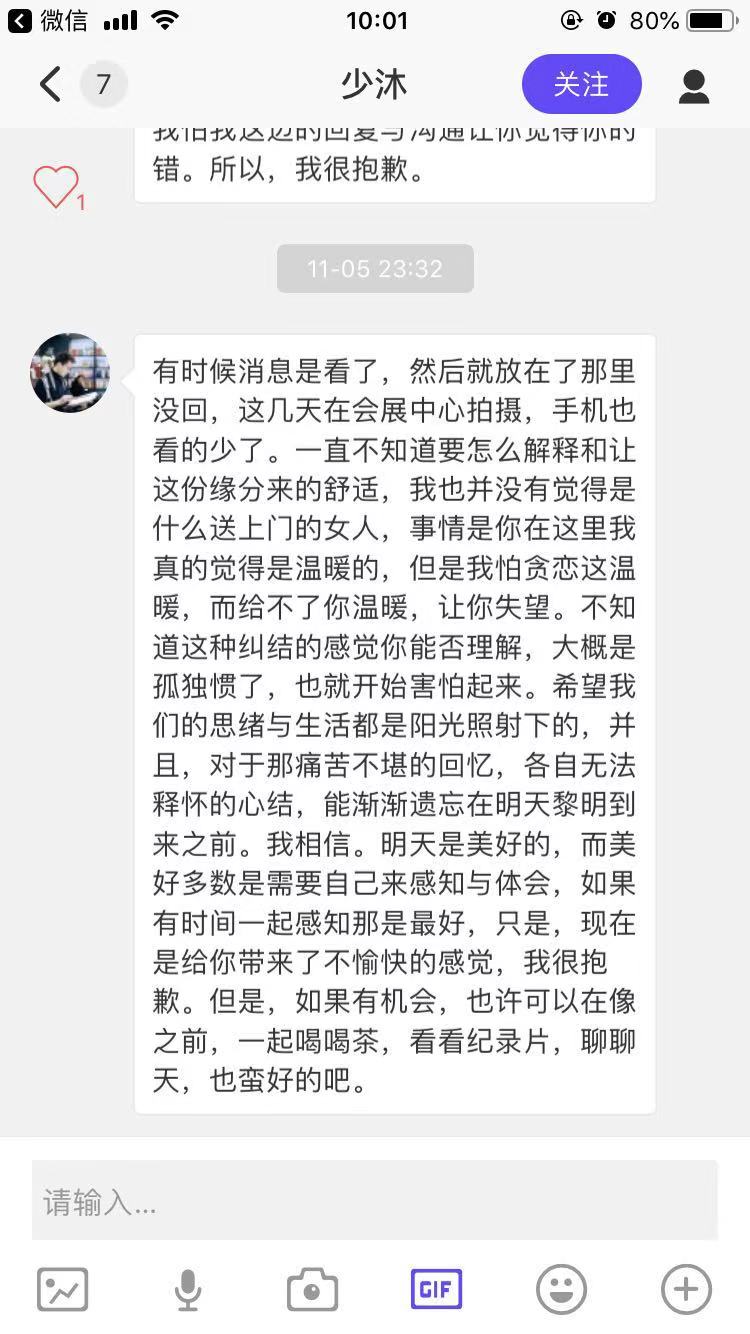
Task: Focus the 请输入 message field
Action: [x=374, y=1201]
